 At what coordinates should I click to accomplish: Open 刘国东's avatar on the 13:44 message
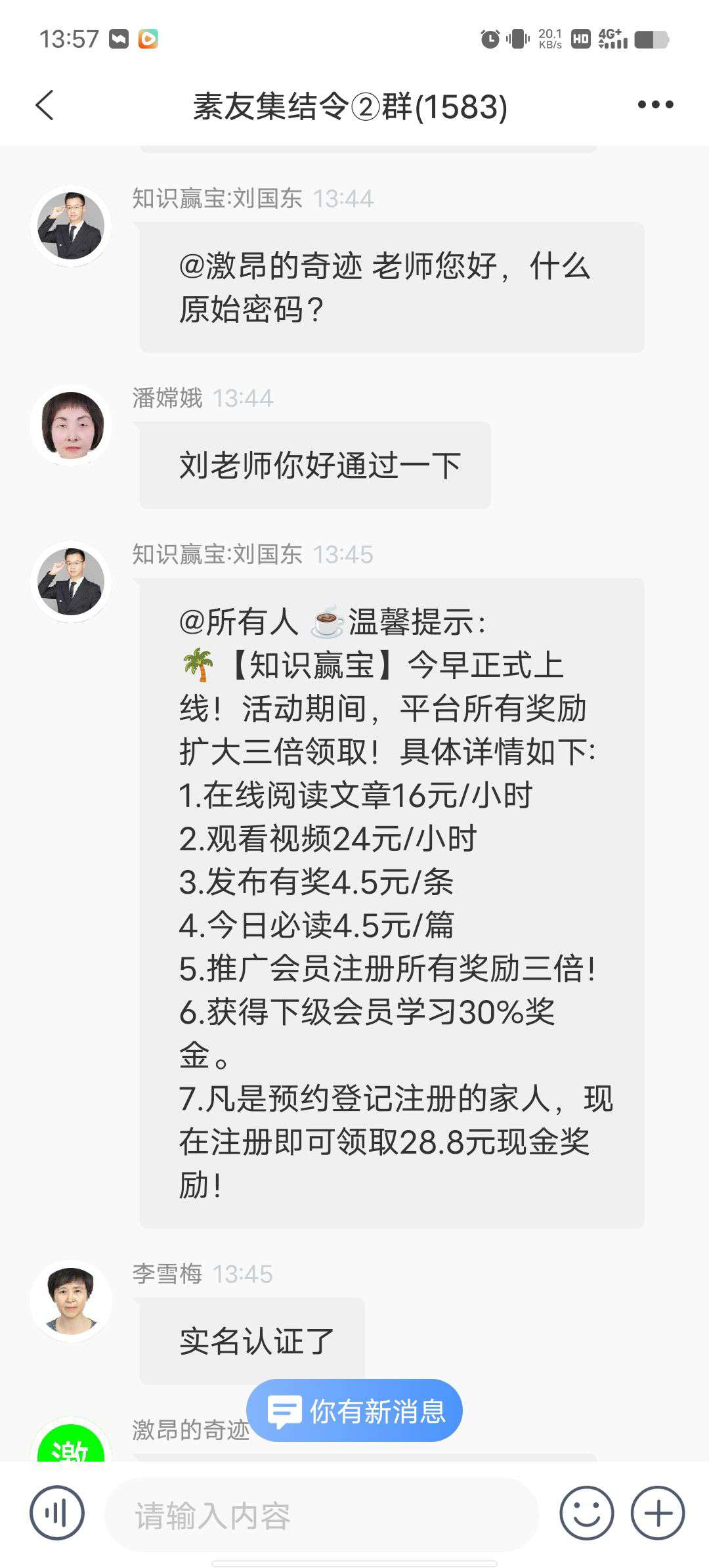(72, 226)
